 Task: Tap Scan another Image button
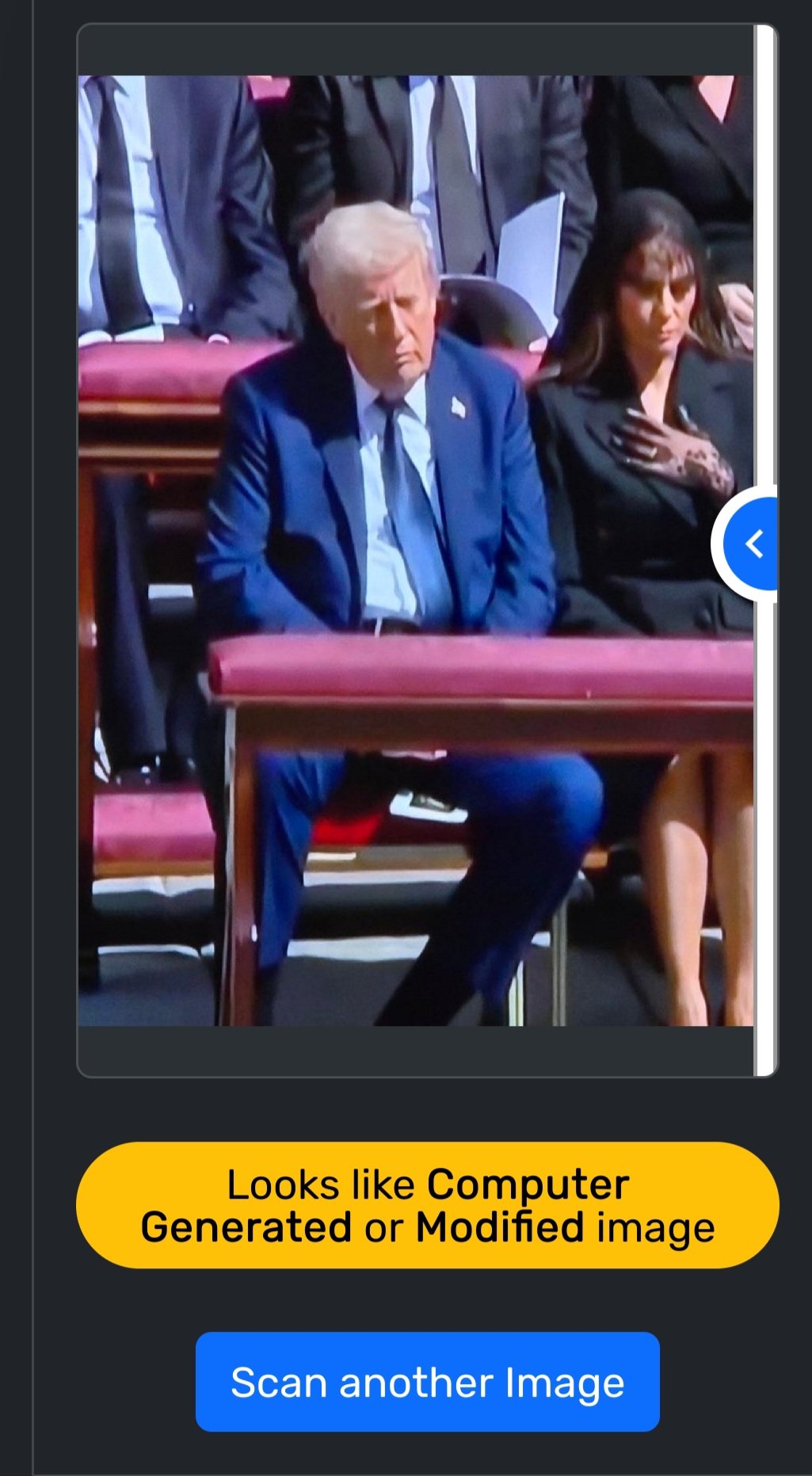[x=427, y=1382]
